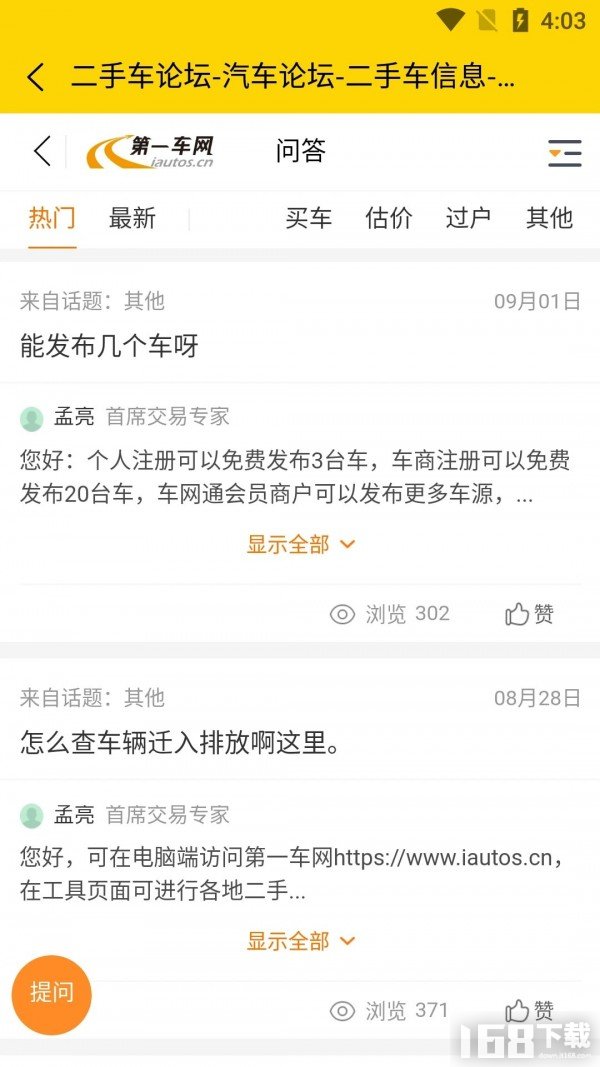Go back using the yellow app bar arrow

(x=36, y=78)
